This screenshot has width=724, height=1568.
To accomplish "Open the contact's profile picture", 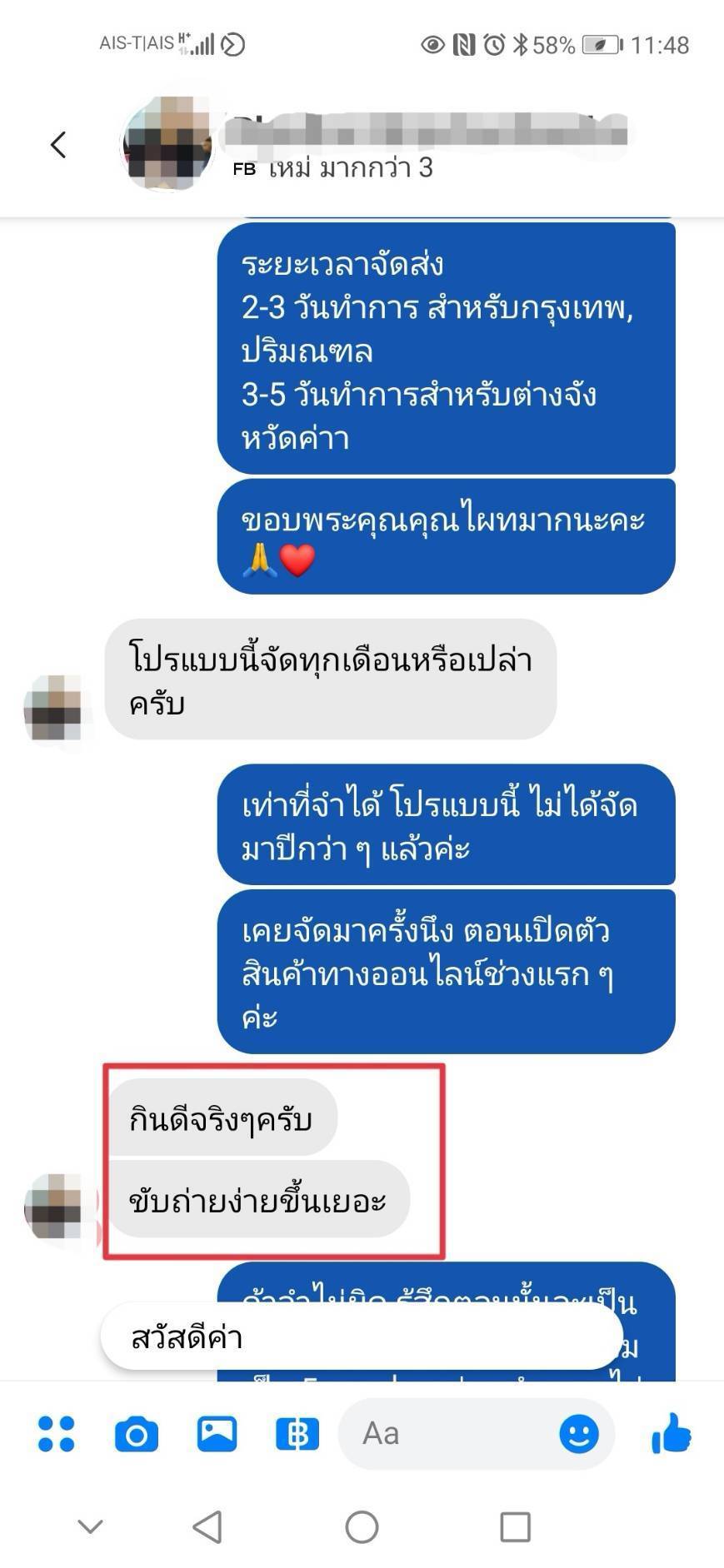I will [169, 144].
